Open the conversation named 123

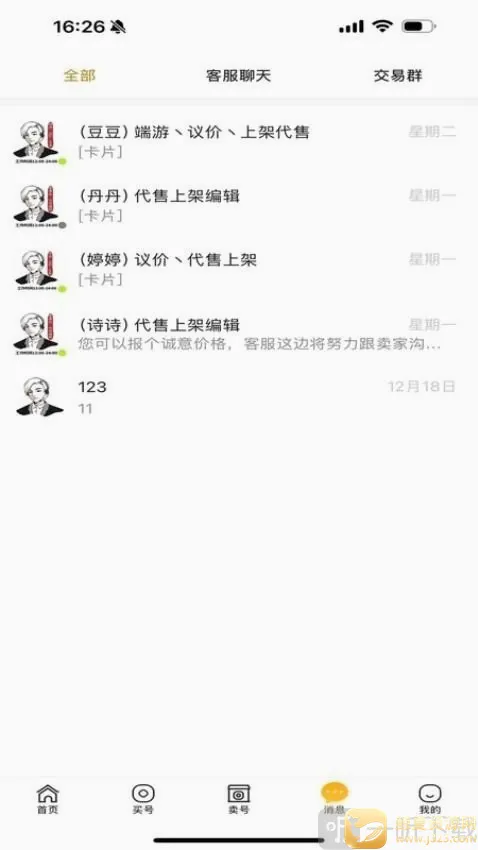coord(239,397)
